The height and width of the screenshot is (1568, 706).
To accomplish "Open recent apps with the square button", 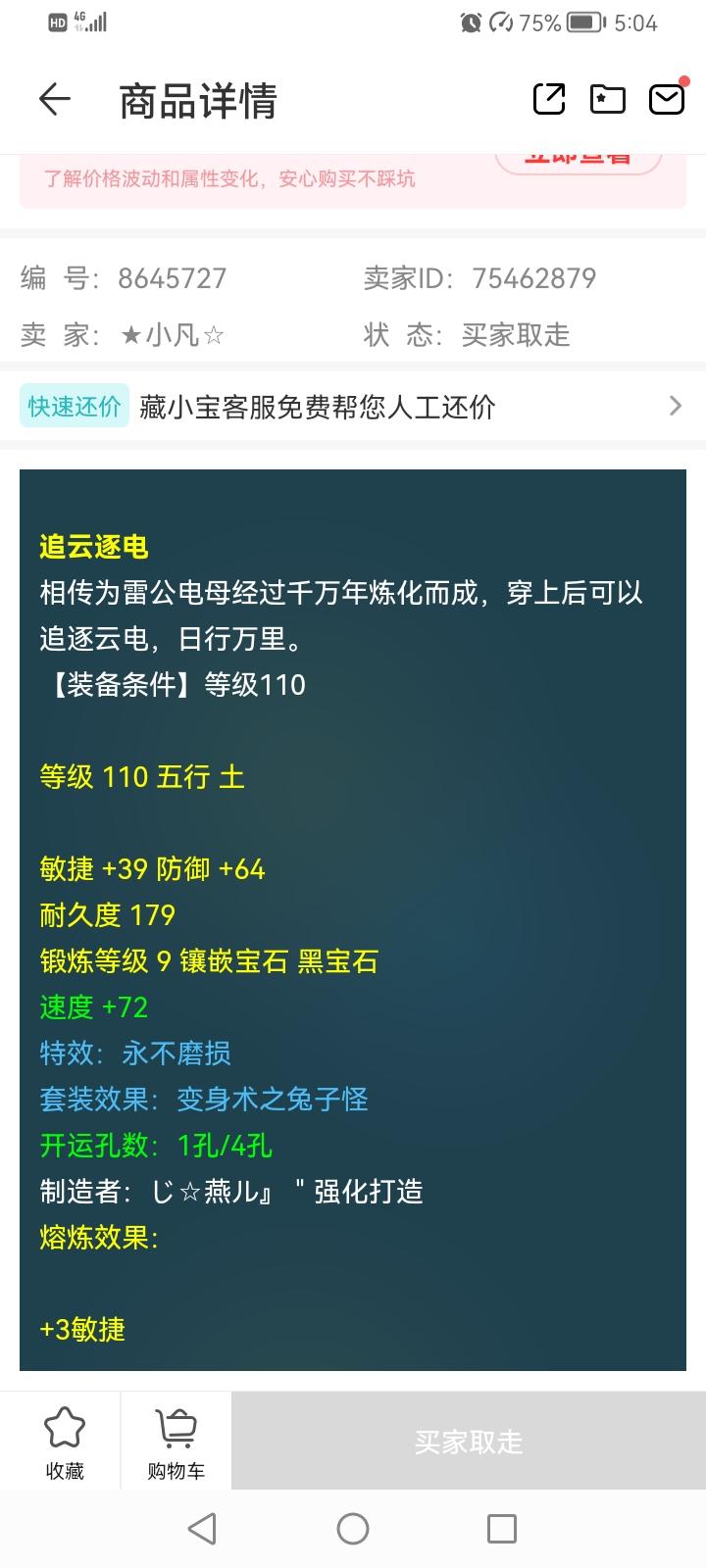I will click(x=502, y=1529).
